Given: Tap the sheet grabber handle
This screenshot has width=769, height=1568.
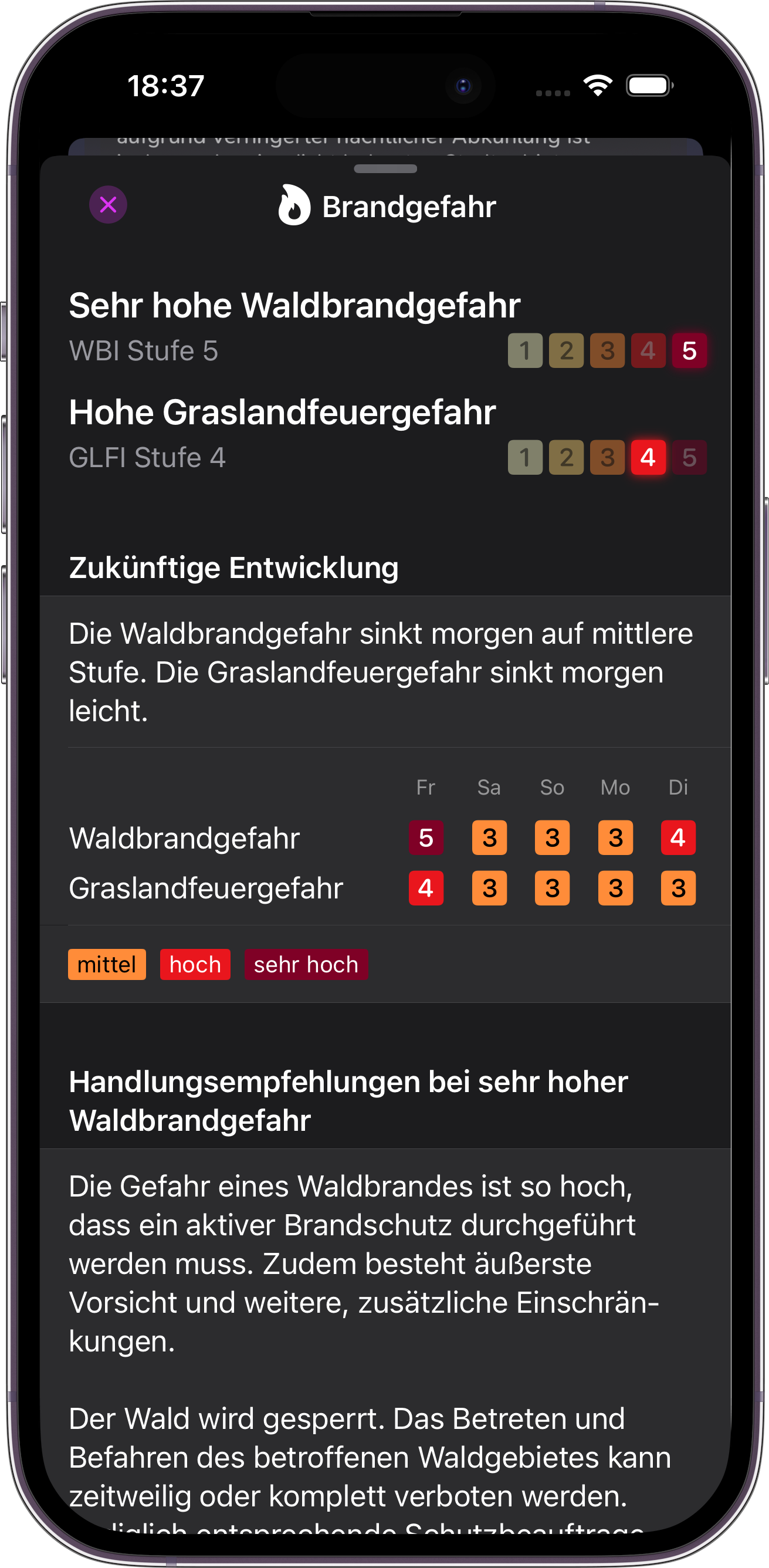Looking at the screenshot, I should [x=385, y=168].
